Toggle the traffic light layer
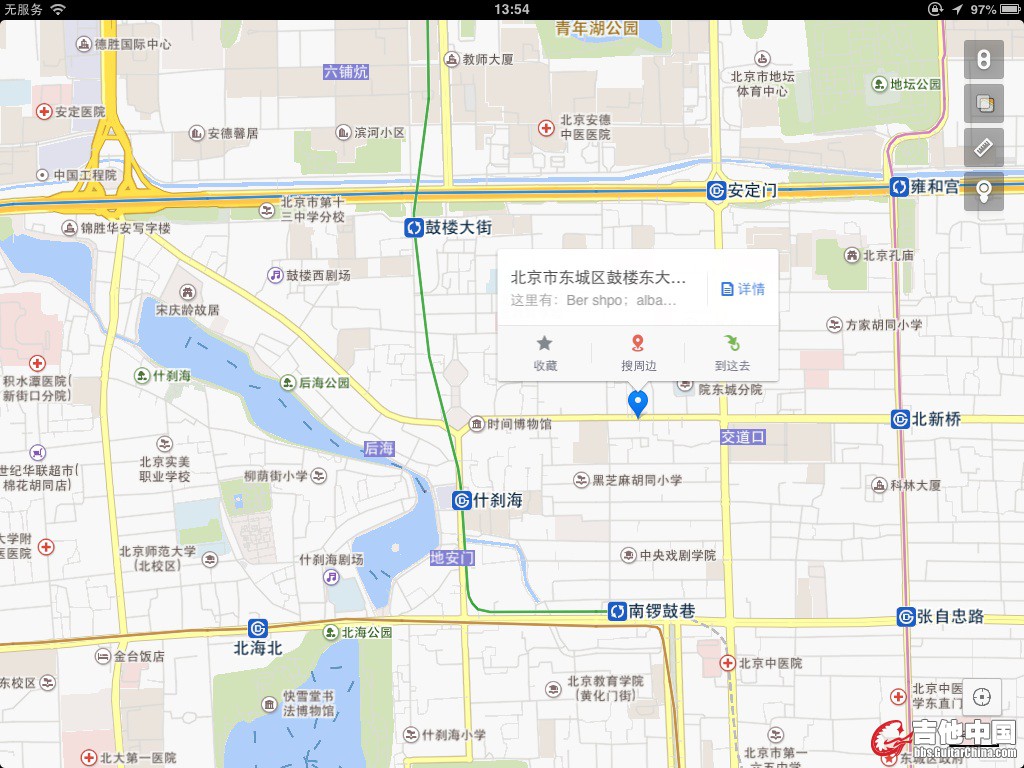 tap(983, 60)
